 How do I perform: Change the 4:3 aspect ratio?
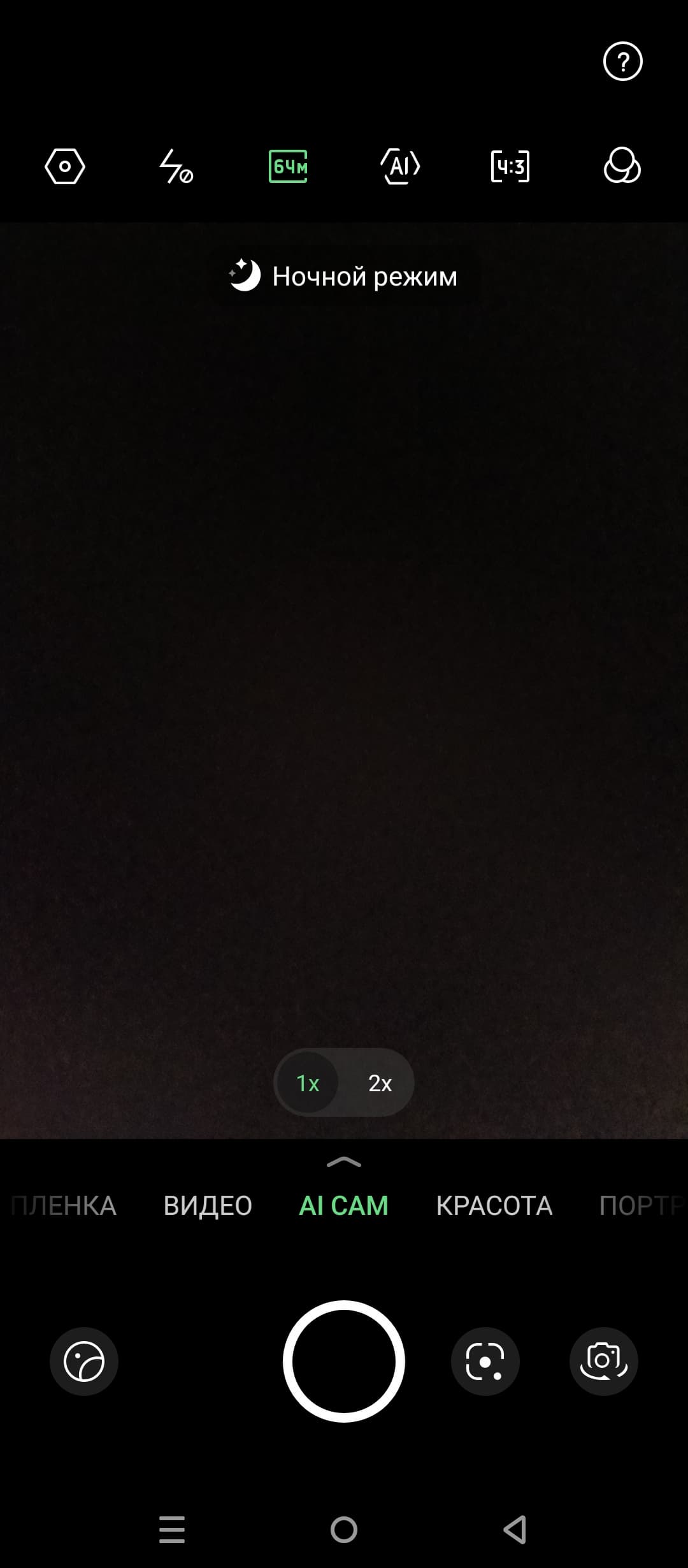click(x=510, y=167)
